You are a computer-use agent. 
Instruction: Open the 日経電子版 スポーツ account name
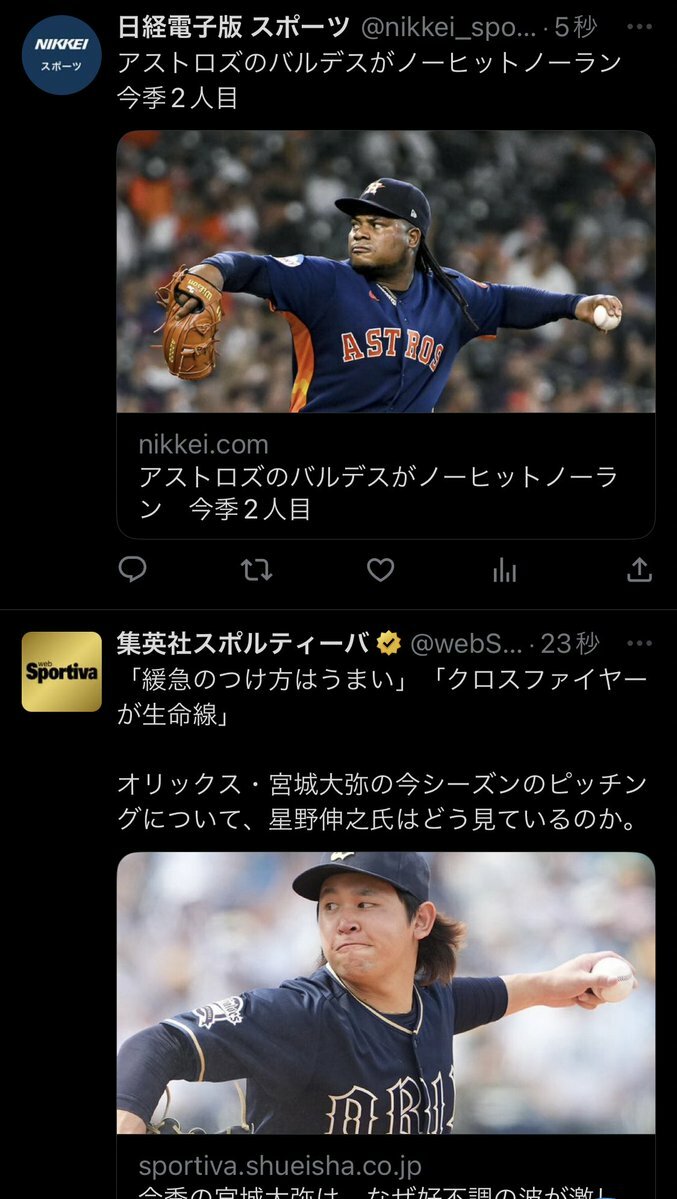pos(233,25)
